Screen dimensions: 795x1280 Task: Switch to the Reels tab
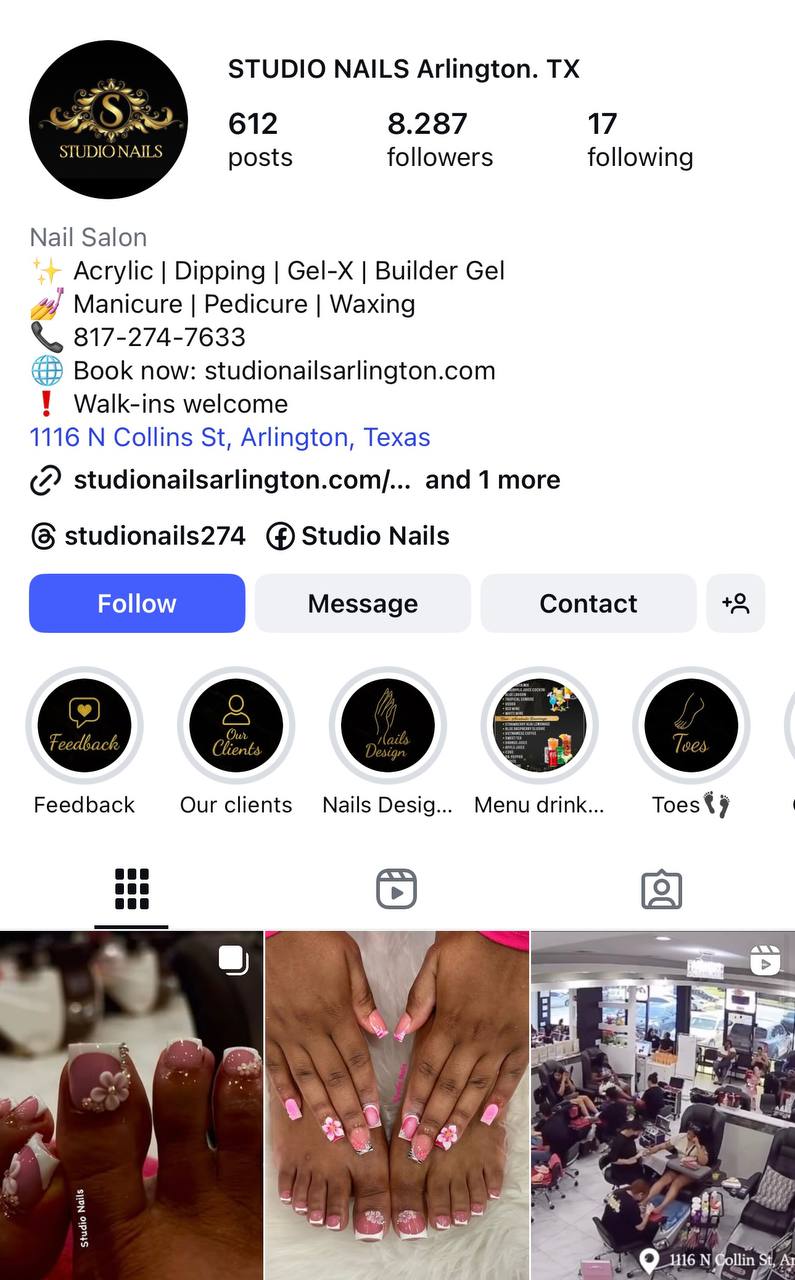[396, 888]
